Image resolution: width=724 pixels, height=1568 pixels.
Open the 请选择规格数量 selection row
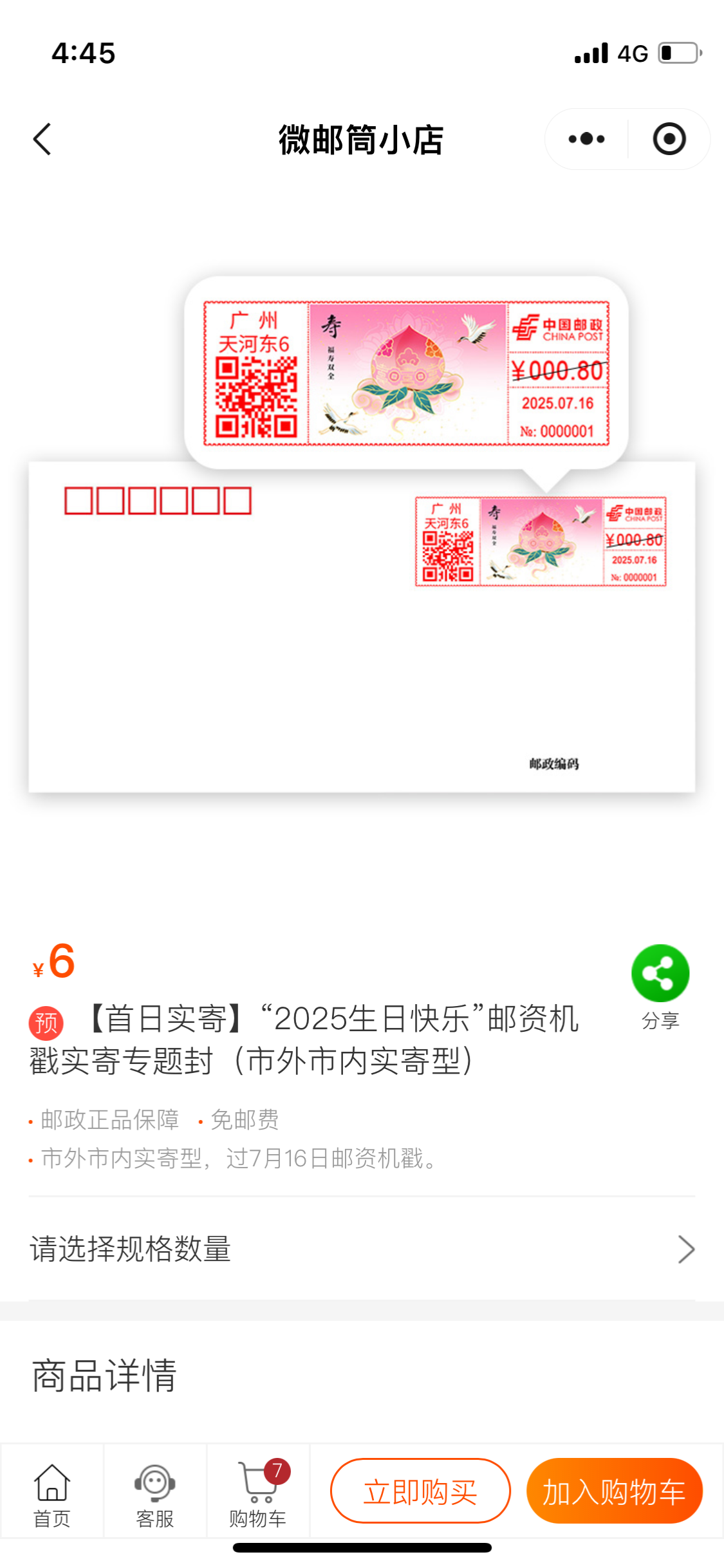pos(362,1249)
